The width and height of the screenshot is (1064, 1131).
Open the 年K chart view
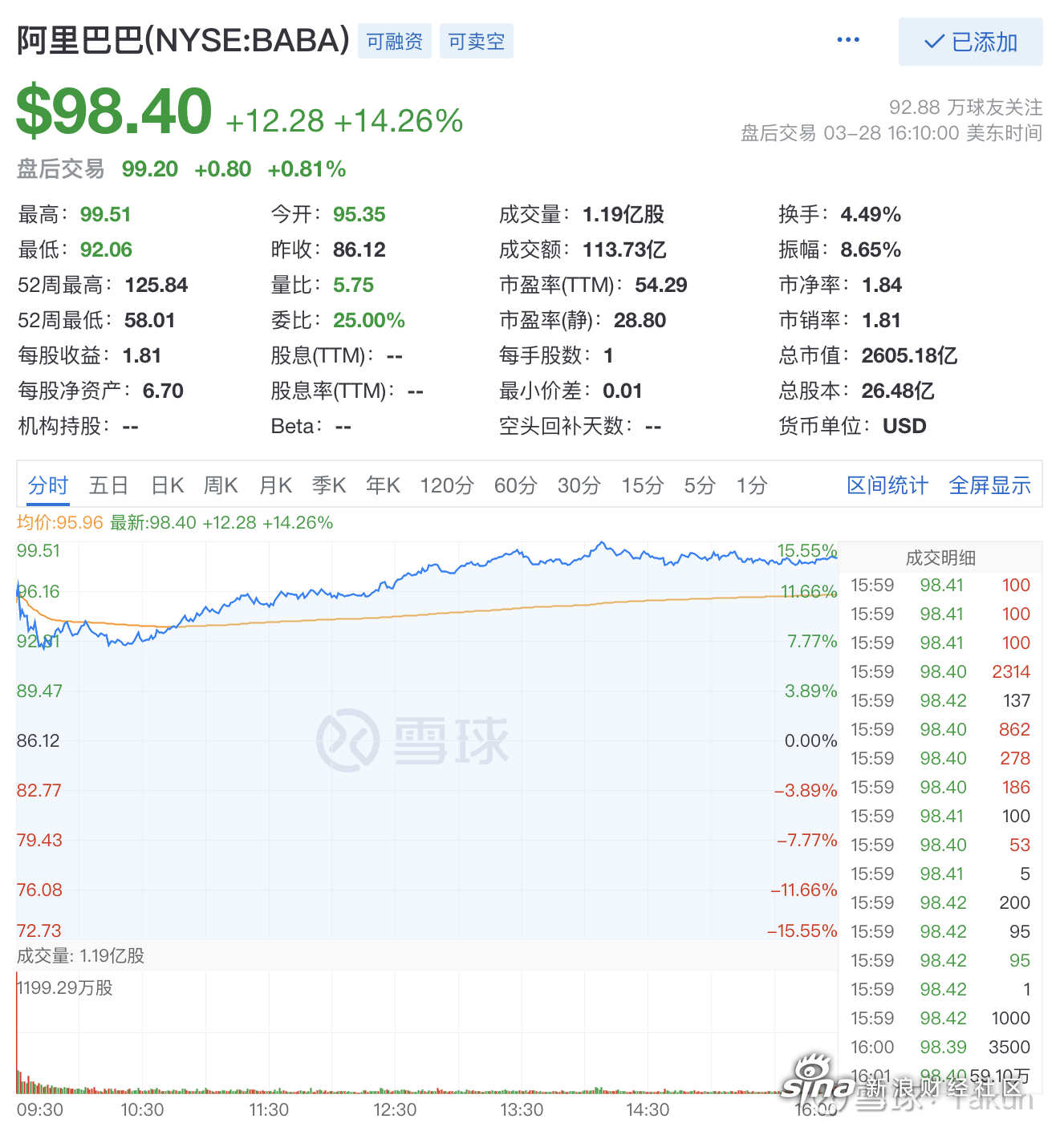coord(383,485)
